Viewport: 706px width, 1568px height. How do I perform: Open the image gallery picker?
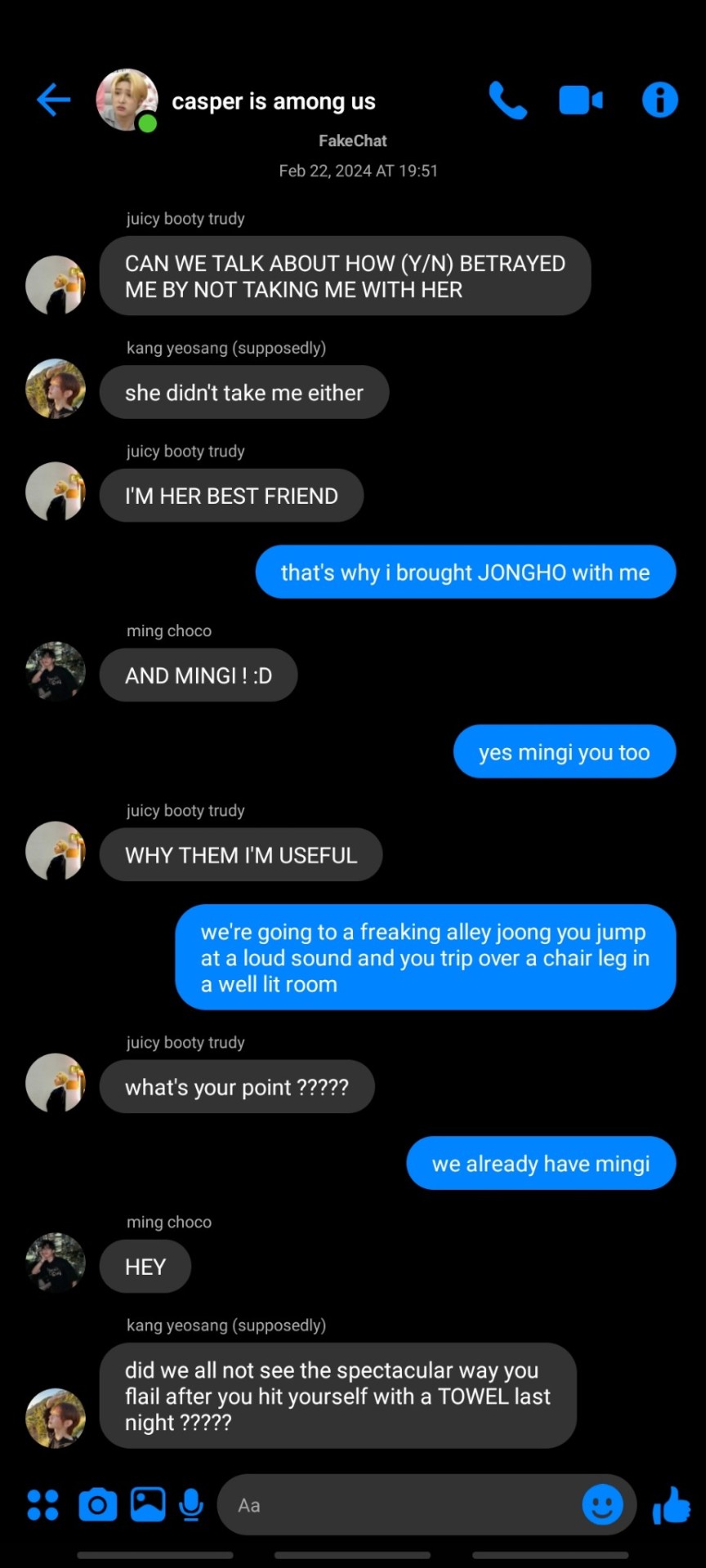[x=148, y=1504]
